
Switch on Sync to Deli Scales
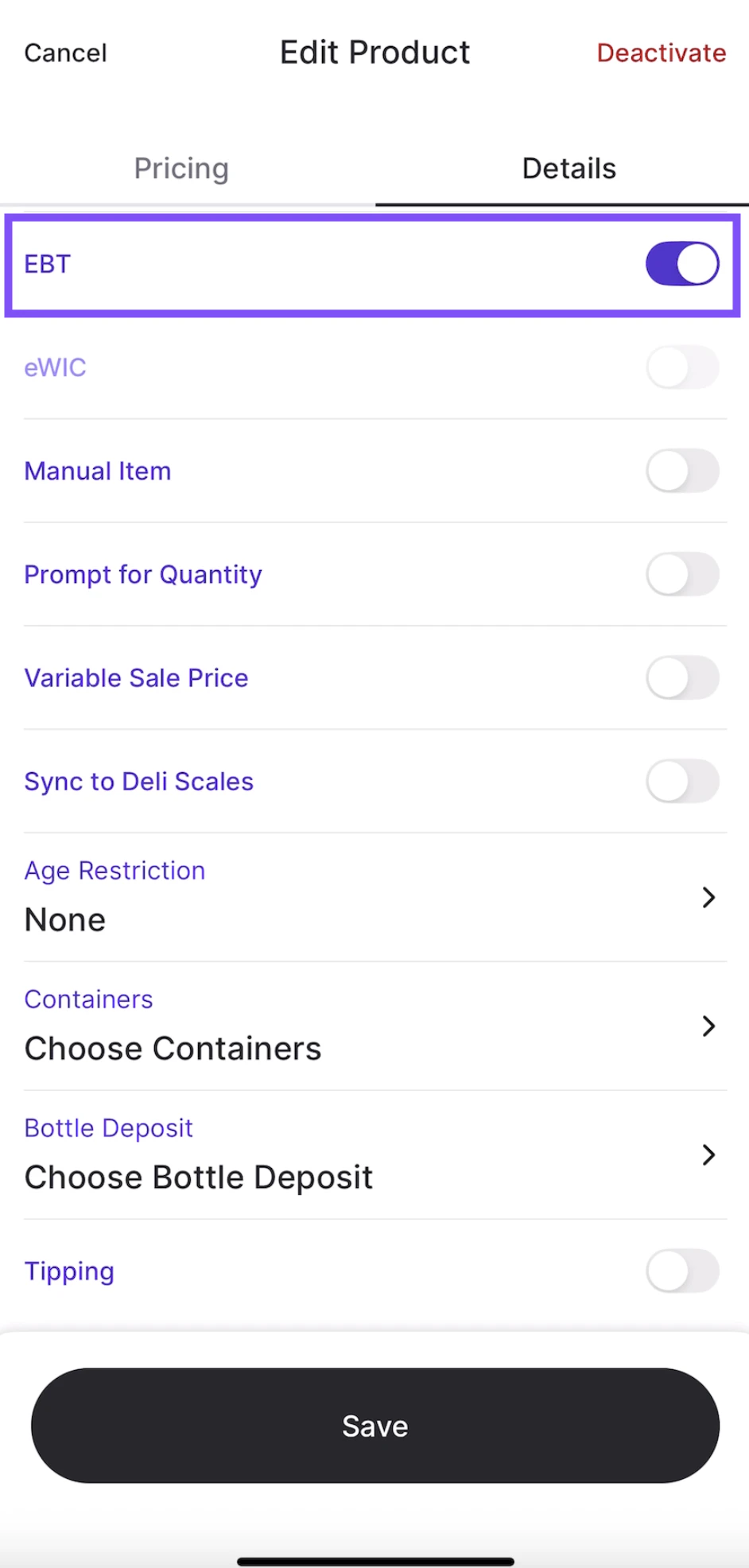682,781
